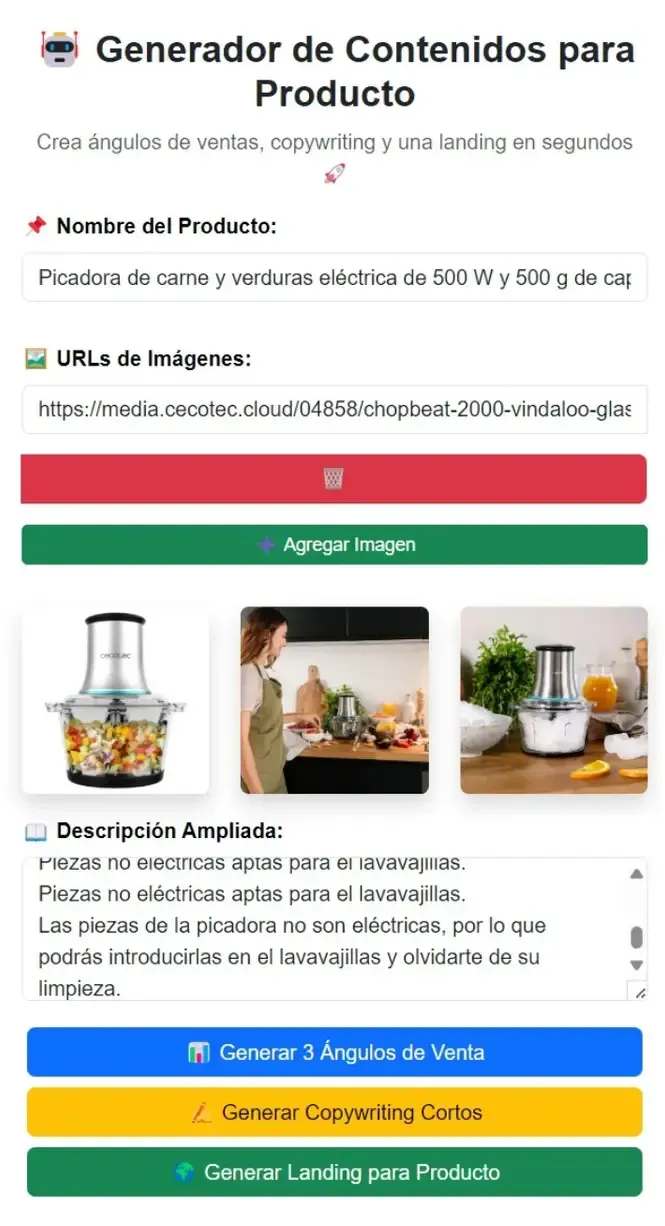
Task: Focus the Descripción Ampliada text area
Action: tap(322, 929)
